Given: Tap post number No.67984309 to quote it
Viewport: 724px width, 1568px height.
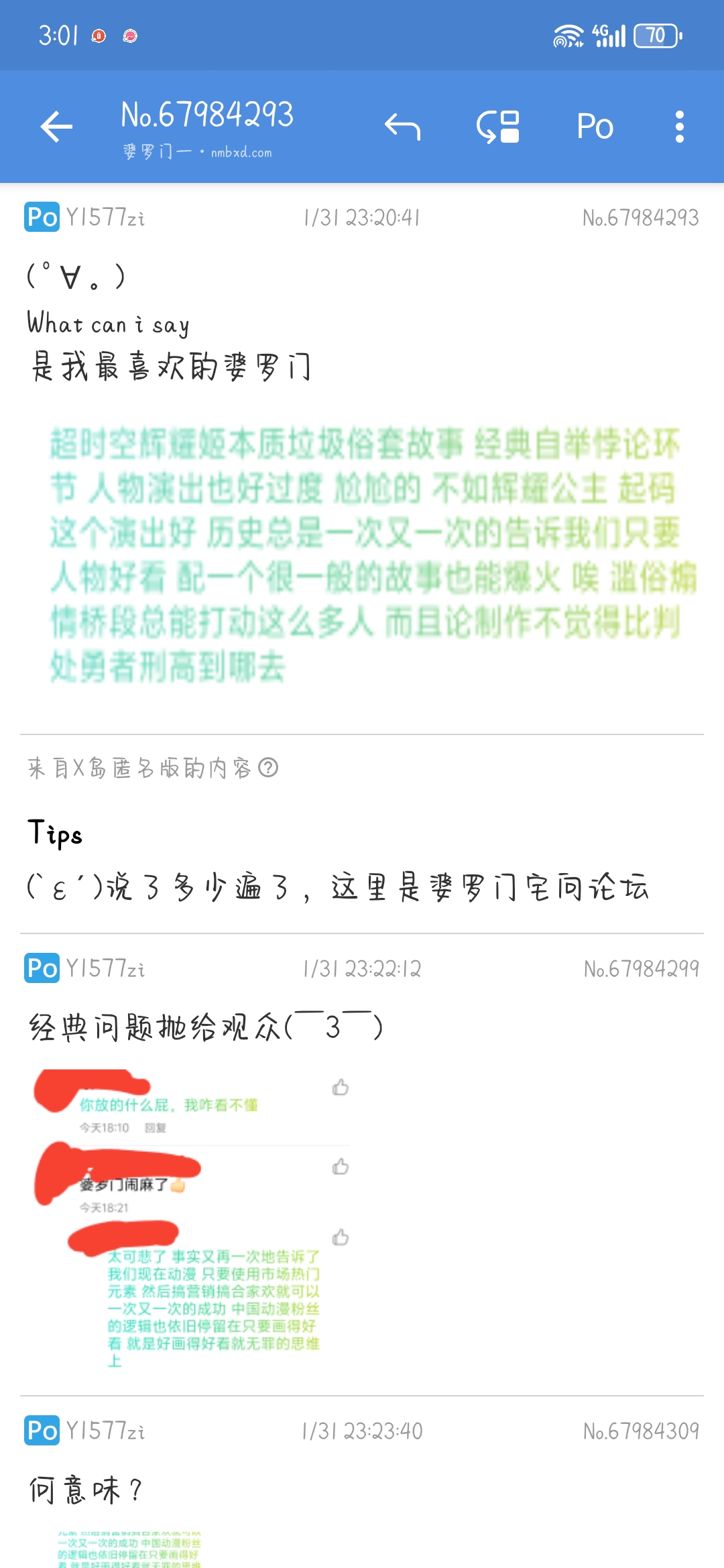Looking at the screenshot, I should [x=641, y=1431].
